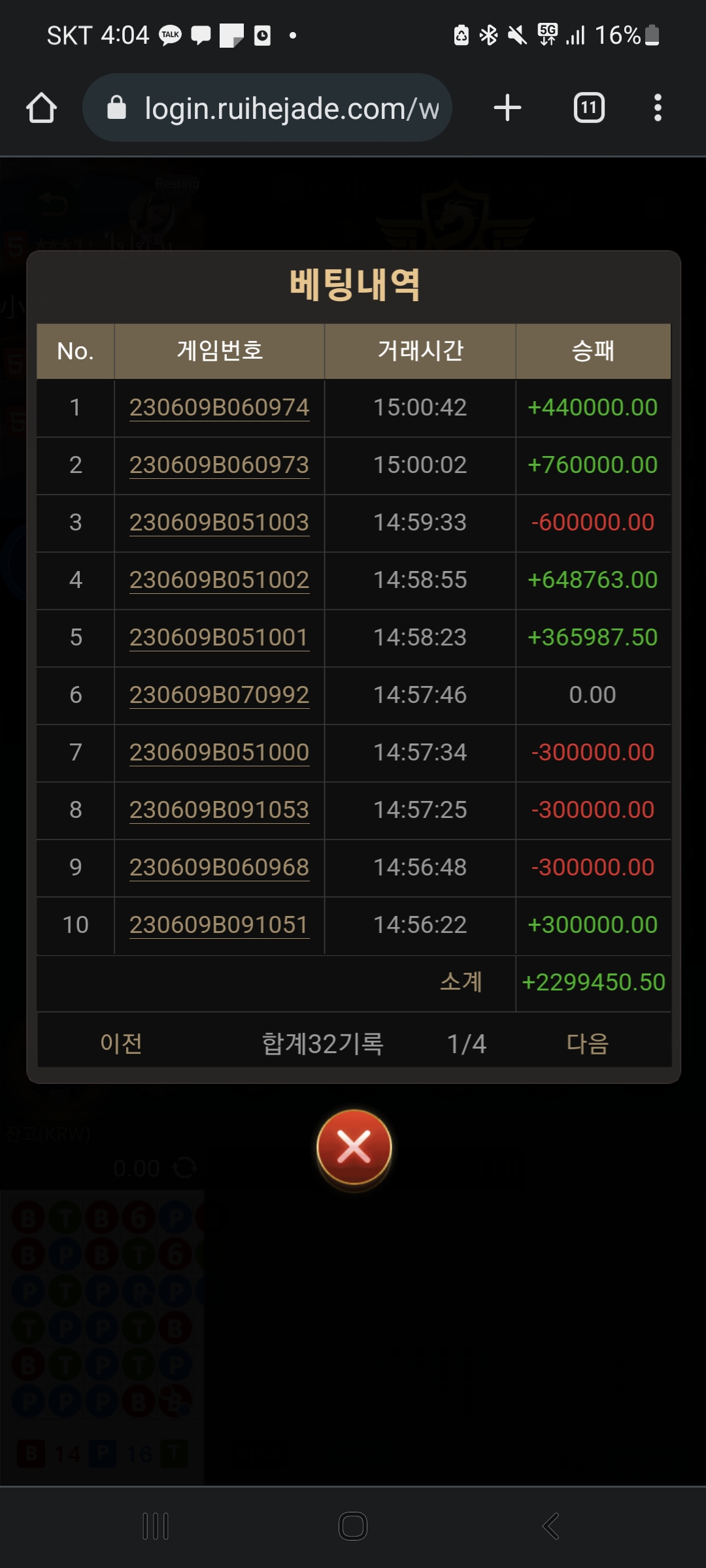Open the tab switcher showing 11 tabs
This screenshot has width=706, height=1568.
point(589,108)
